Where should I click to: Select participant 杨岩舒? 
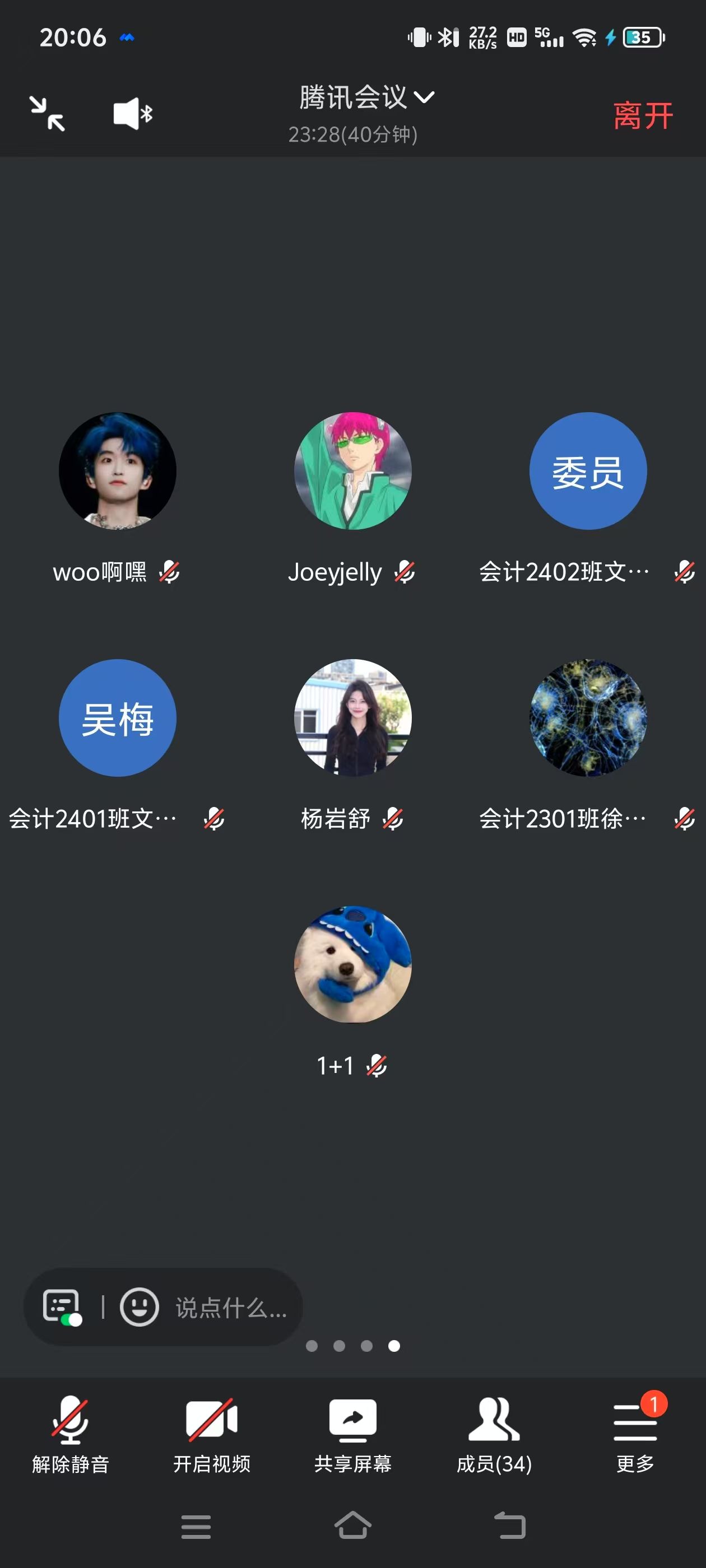coord(352,718)
